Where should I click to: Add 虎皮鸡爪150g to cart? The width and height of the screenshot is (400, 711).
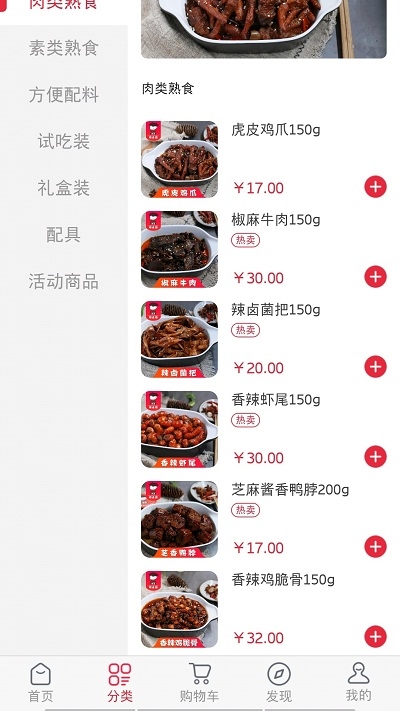(x=375, y=187)
